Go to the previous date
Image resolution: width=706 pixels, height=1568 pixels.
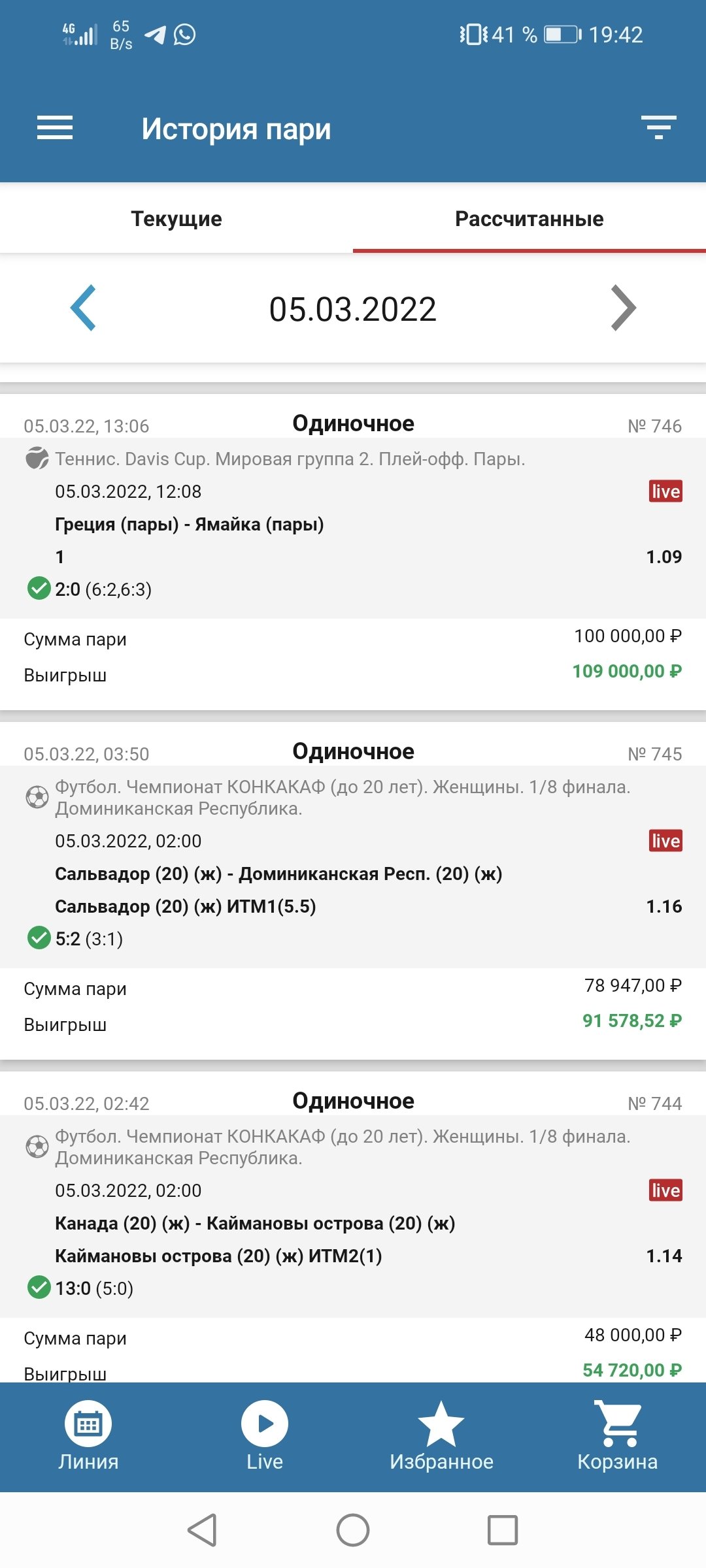pos(84,308)
